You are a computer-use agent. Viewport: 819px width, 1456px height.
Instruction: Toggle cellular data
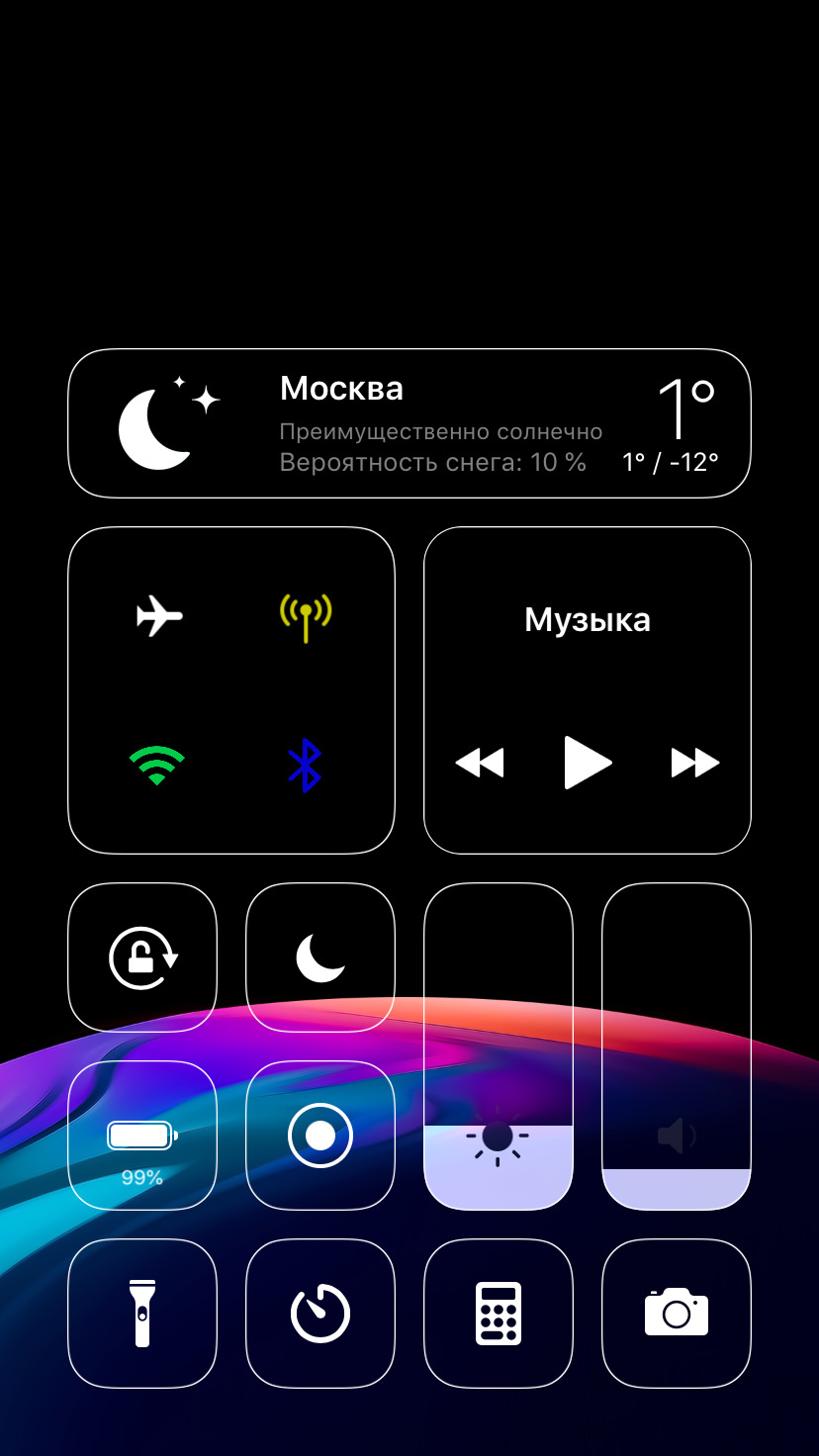(x=305, y=617)
